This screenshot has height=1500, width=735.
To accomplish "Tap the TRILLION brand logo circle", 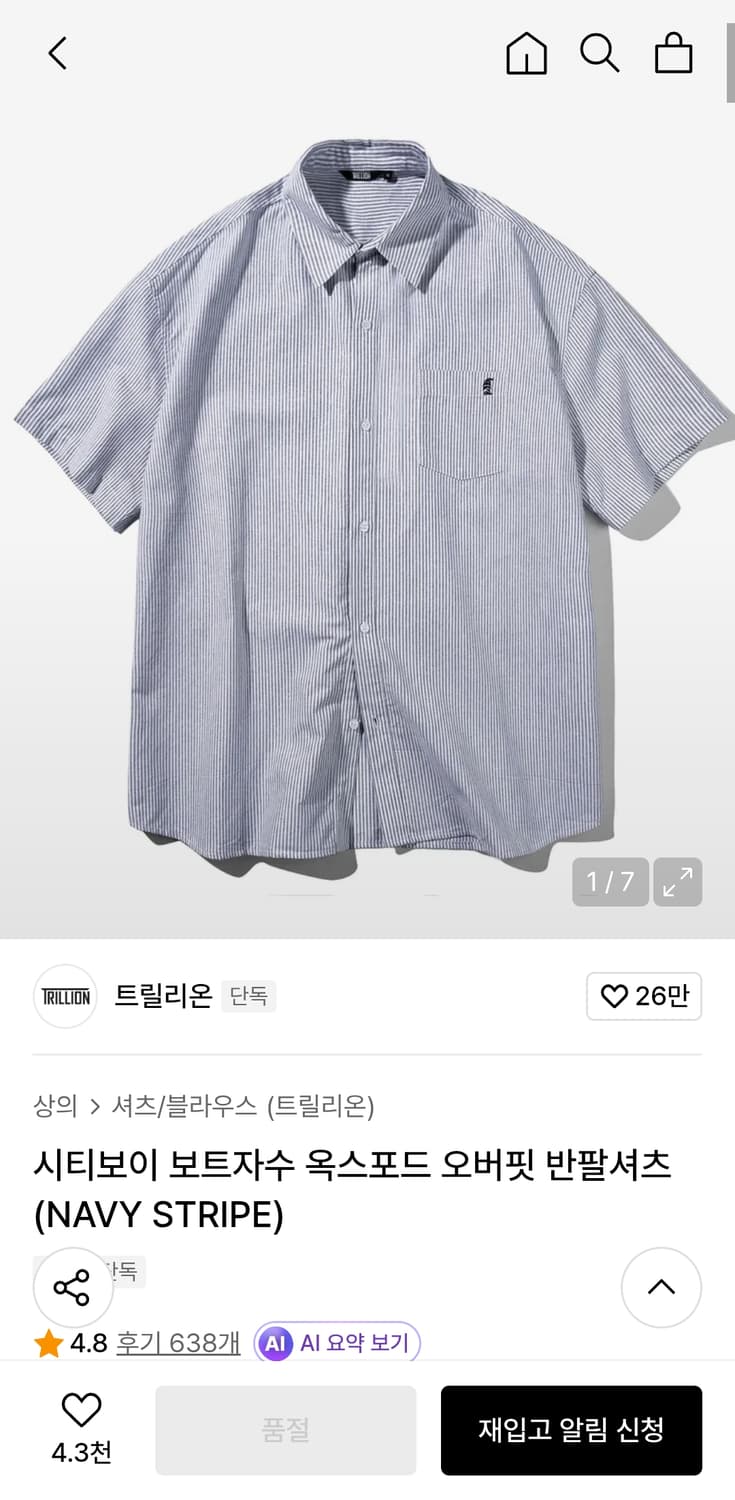I will tap(64, 996).
